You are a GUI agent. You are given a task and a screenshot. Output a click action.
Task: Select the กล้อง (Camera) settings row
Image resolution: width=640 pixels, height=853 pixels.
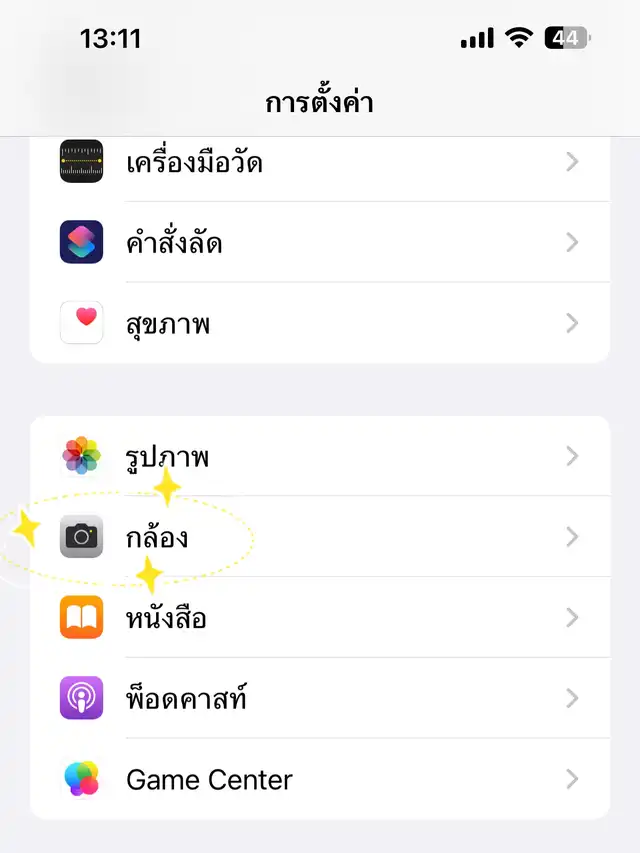[x=320, y=537]
